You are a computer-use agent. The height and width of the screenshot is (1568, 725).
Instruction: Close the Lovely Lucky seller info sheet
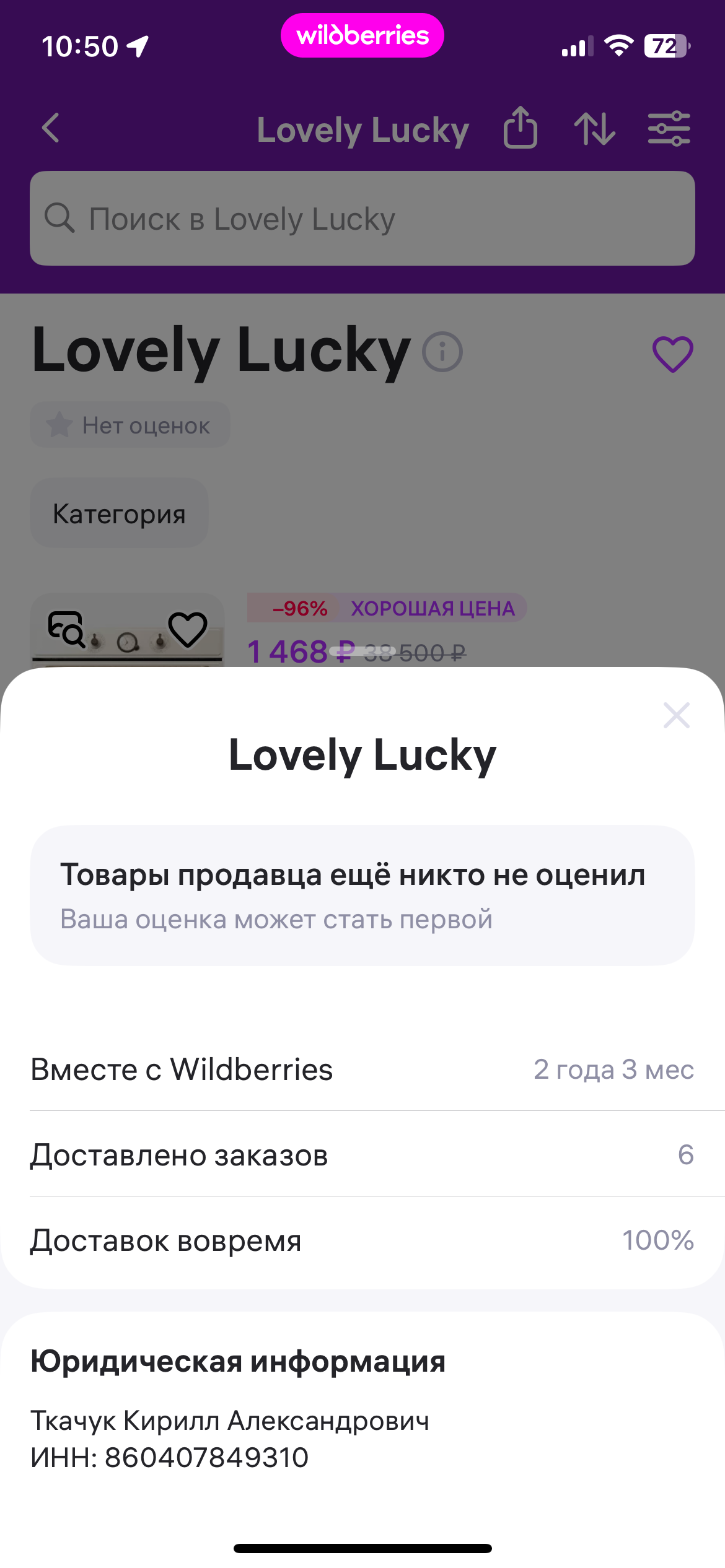676,715
